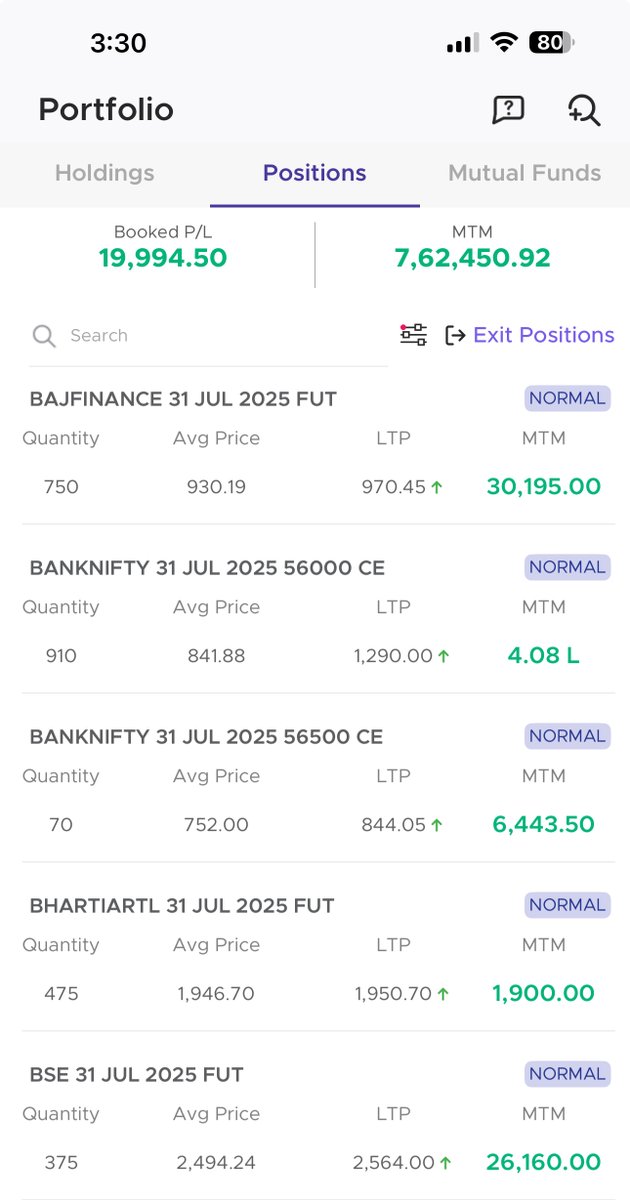Open the filter settings icon
This screenshot has height=1200, width=630.
[x=413, y=335]
